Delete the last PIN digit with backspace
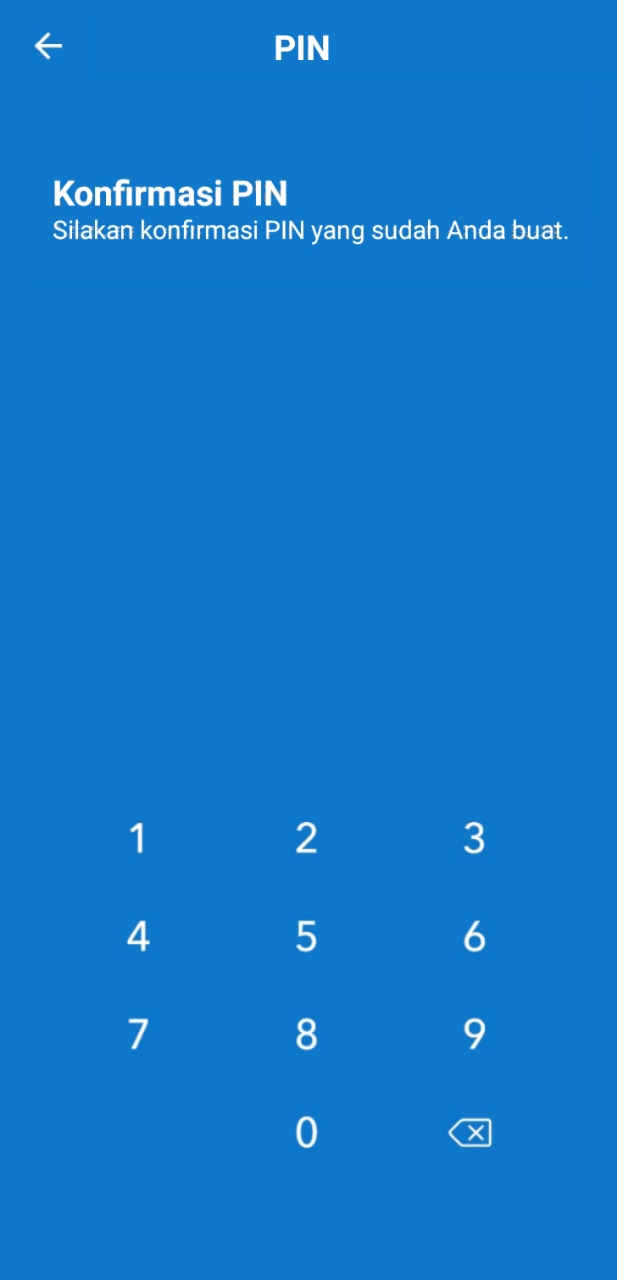Viewport: 617px width, 1280px height. click(x=470, y=1132)
